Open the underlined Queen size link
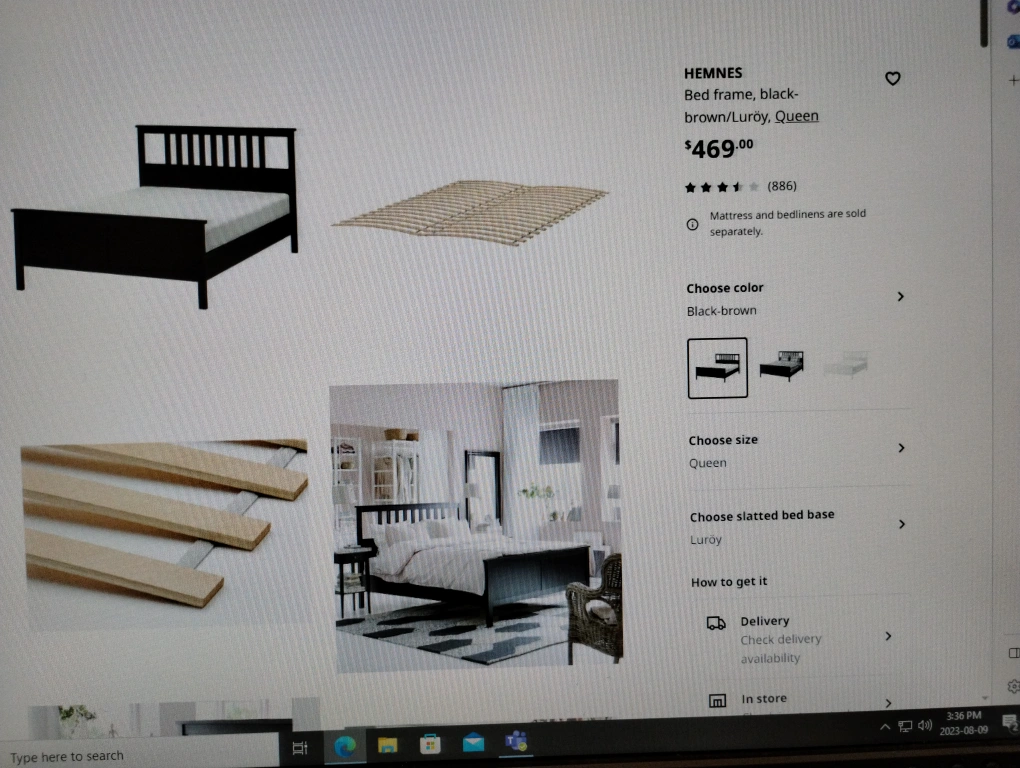1020x768 pixels. click(x=796, y=116)
